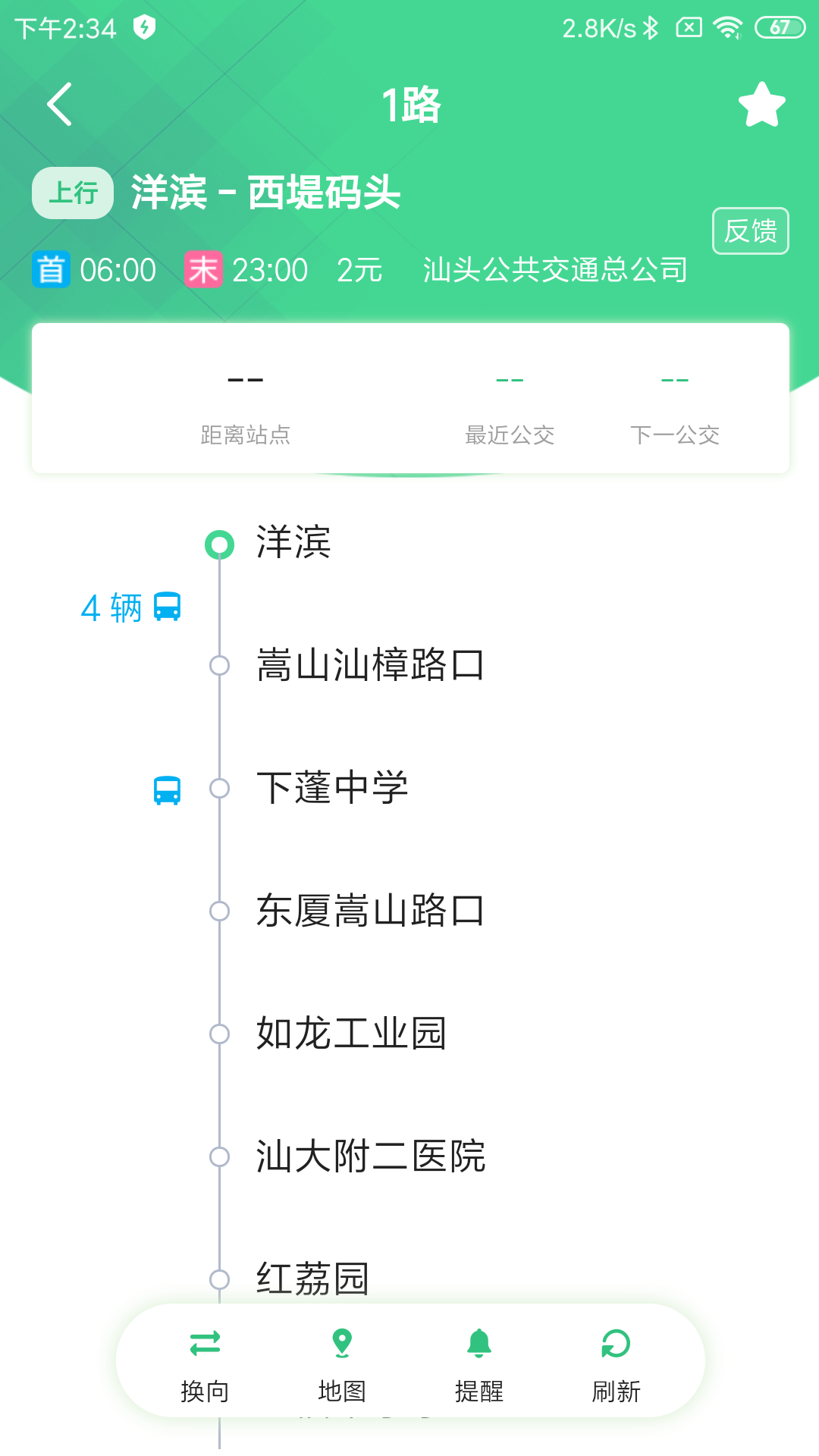
Task: Open the 地图 map view
Action: 342,1361
